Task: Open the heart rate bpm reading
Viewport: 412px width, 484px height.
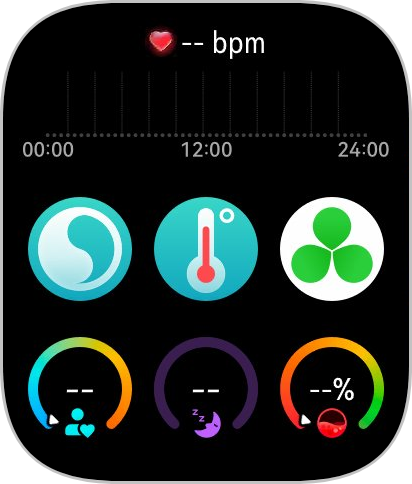Action: point(207,43)
